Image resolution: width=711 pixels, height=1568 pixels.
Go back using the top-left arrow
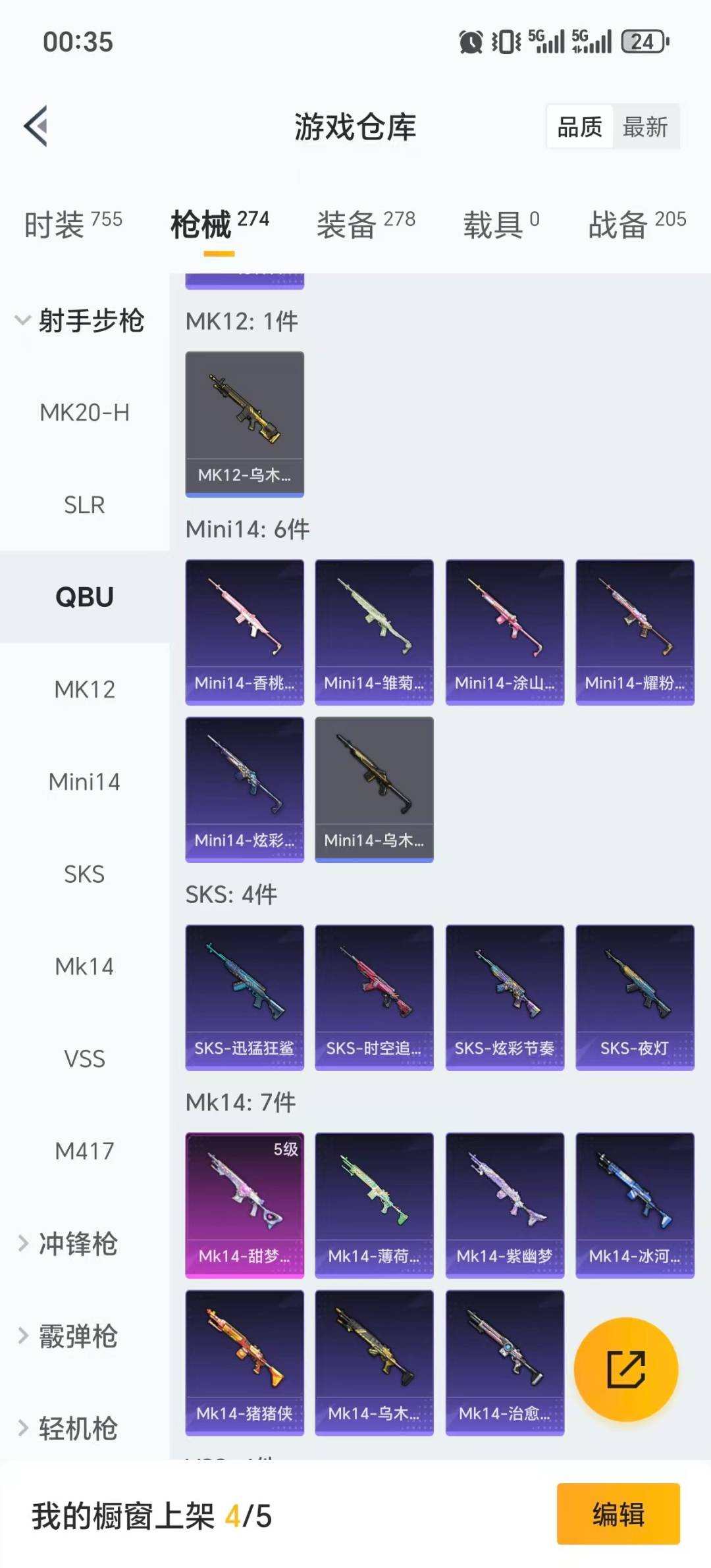(x=36, y=126)
